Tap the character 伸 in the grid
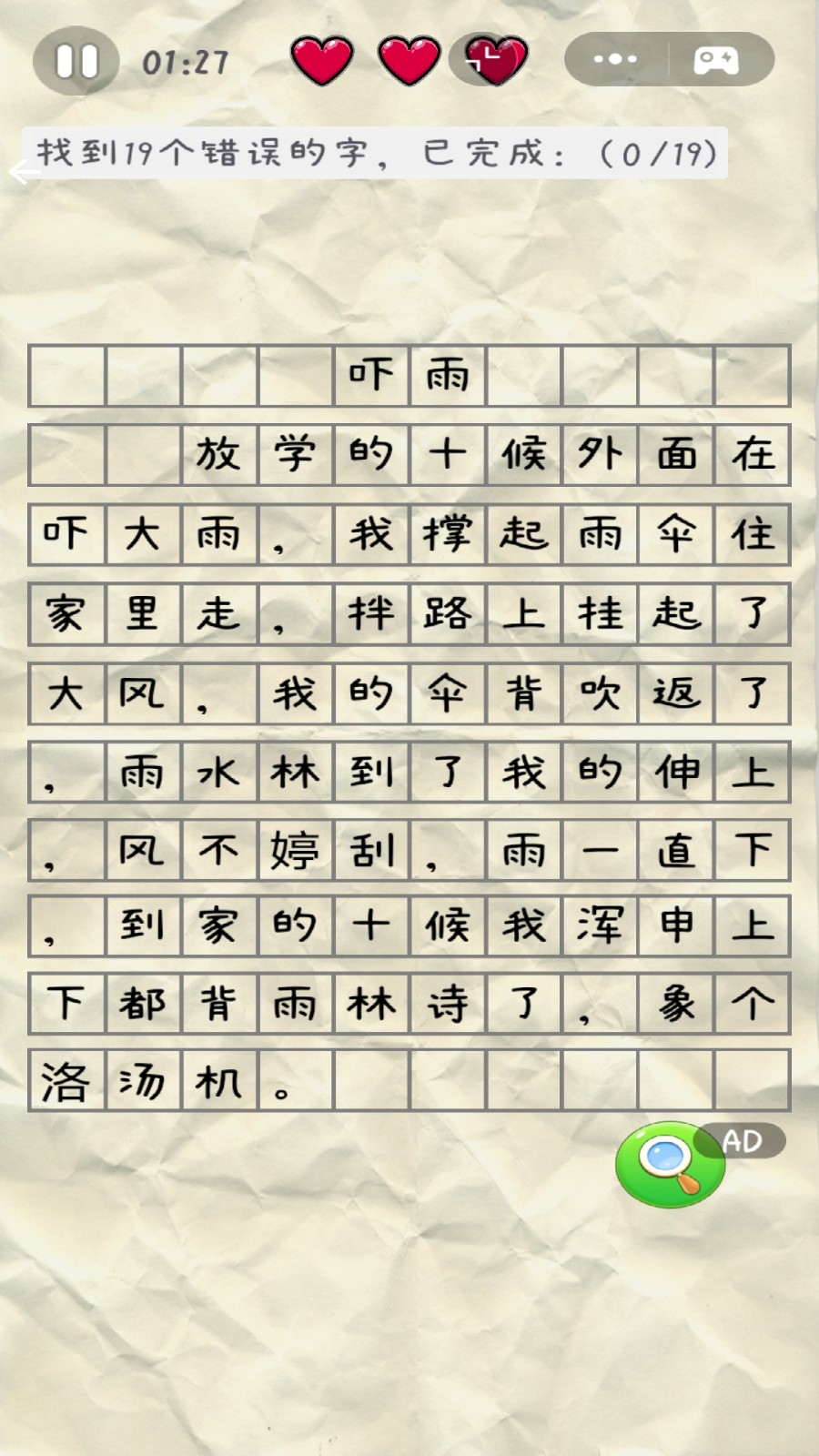Viewport: 819px width, 1456px height. pos(676,773)
